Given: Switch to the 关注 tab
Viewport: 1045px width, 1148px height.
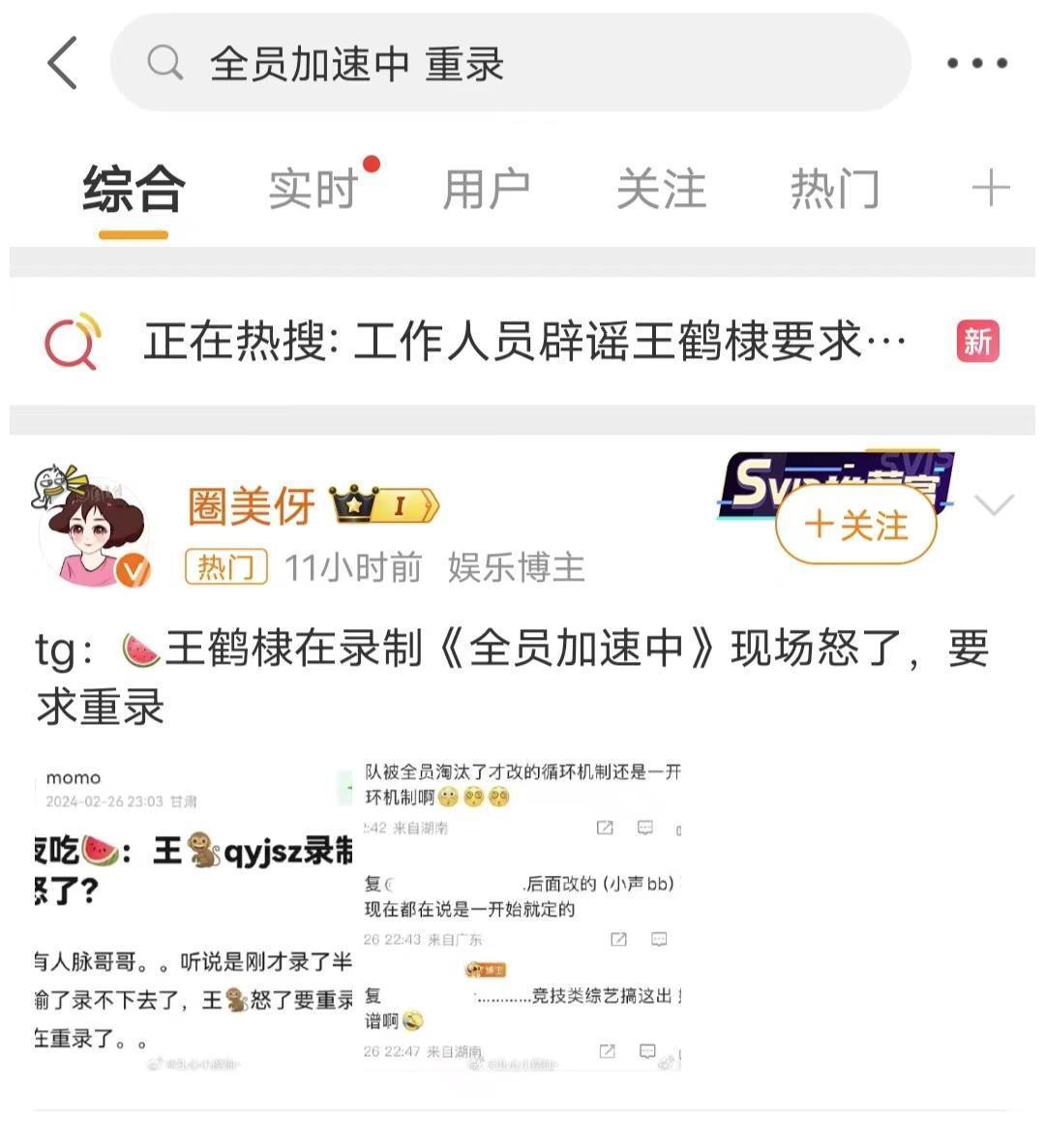Looking at the screenshot, I should pos(661,190).
